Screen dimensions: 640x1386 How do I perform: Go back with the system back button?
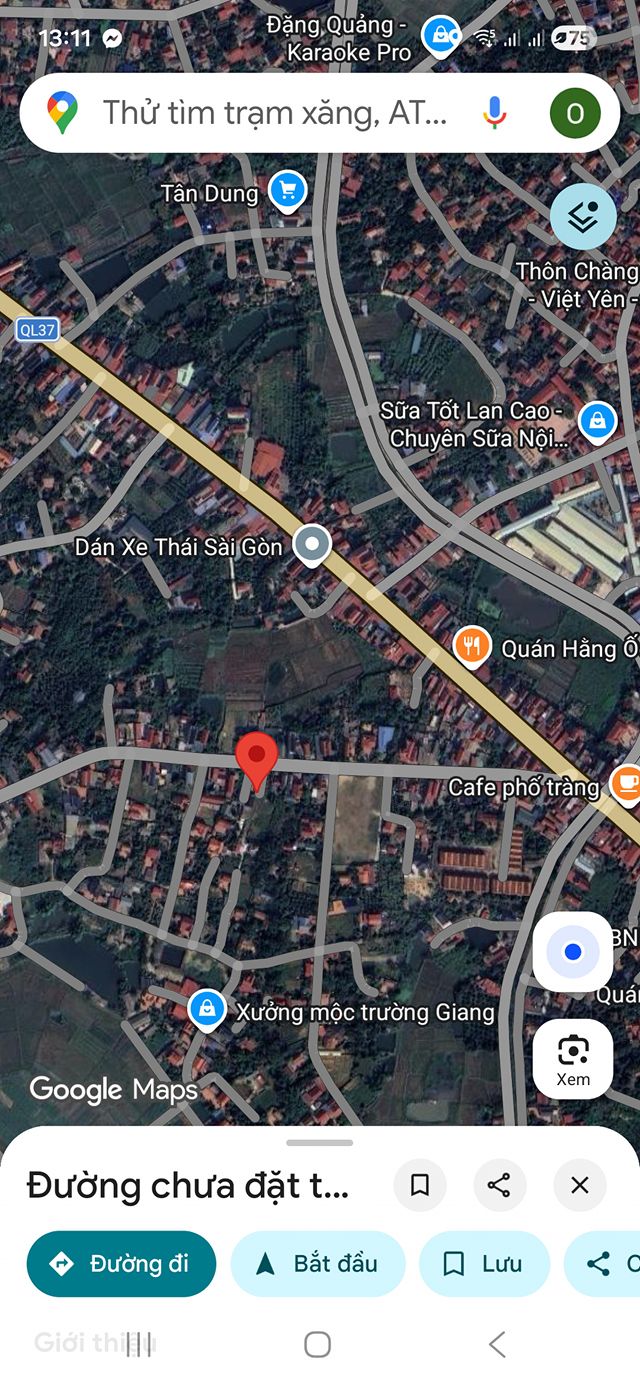pos(497,1345)
